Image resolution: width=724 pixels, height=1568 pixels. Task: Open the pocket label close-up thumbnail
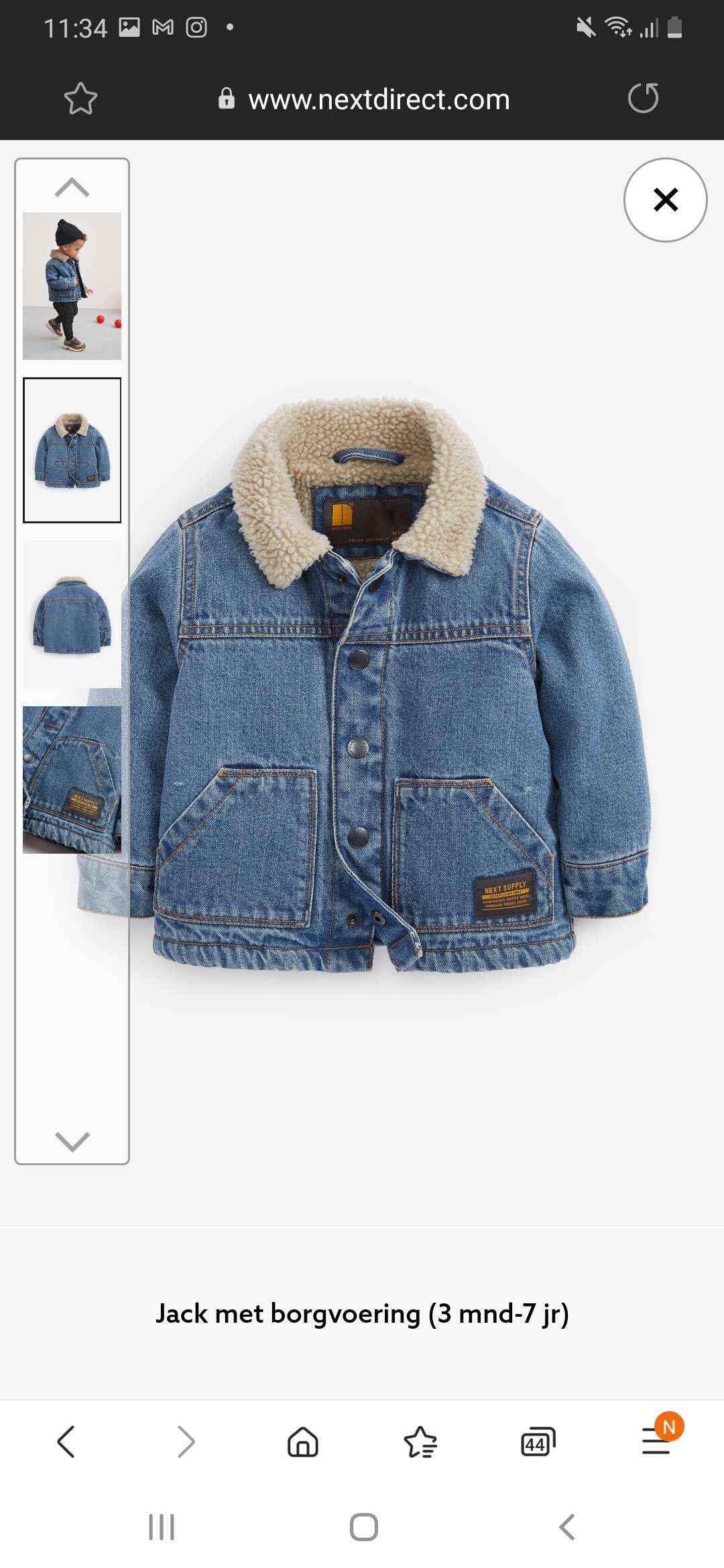tap(72, 779)
